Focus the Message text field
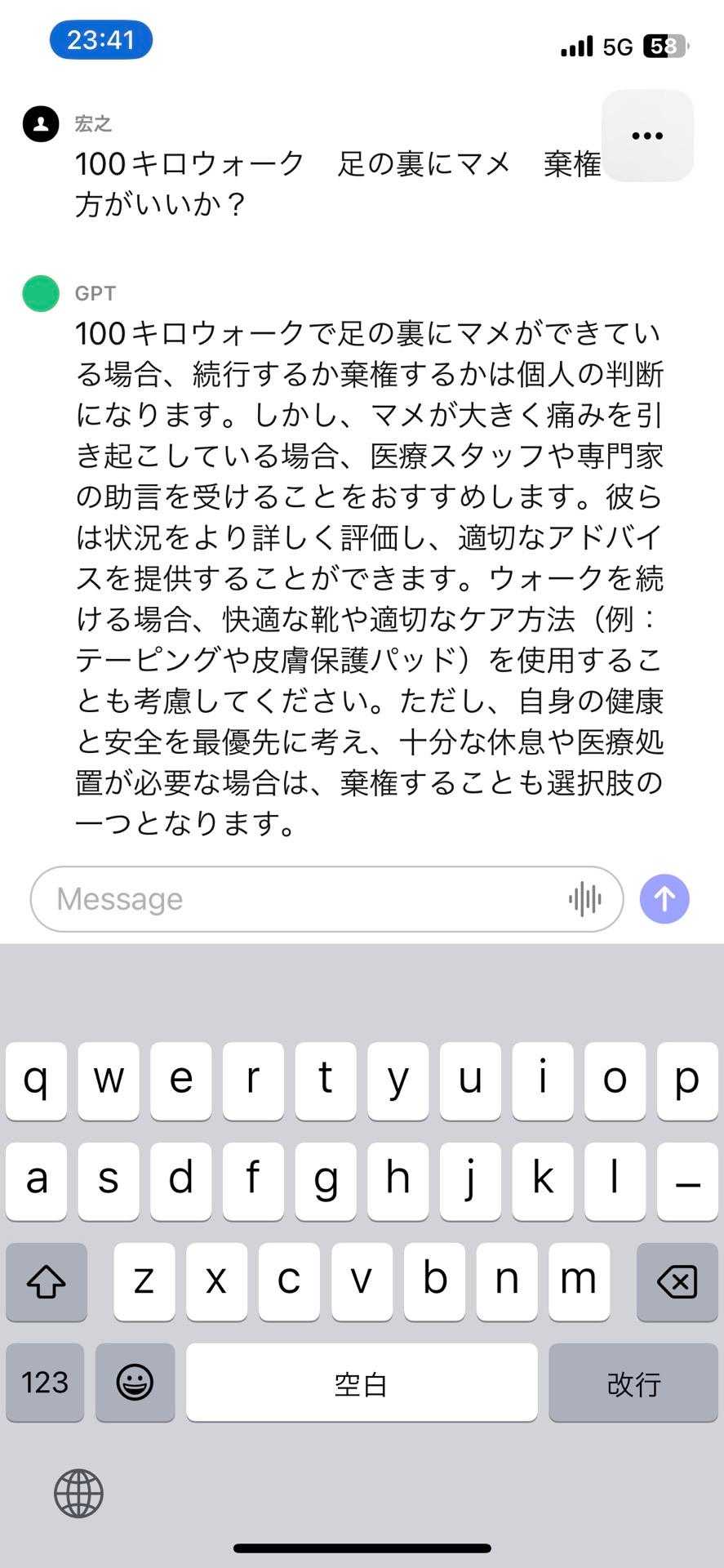Image resolution: width=724 pixels, height=1568 pixels. [294, 899]
